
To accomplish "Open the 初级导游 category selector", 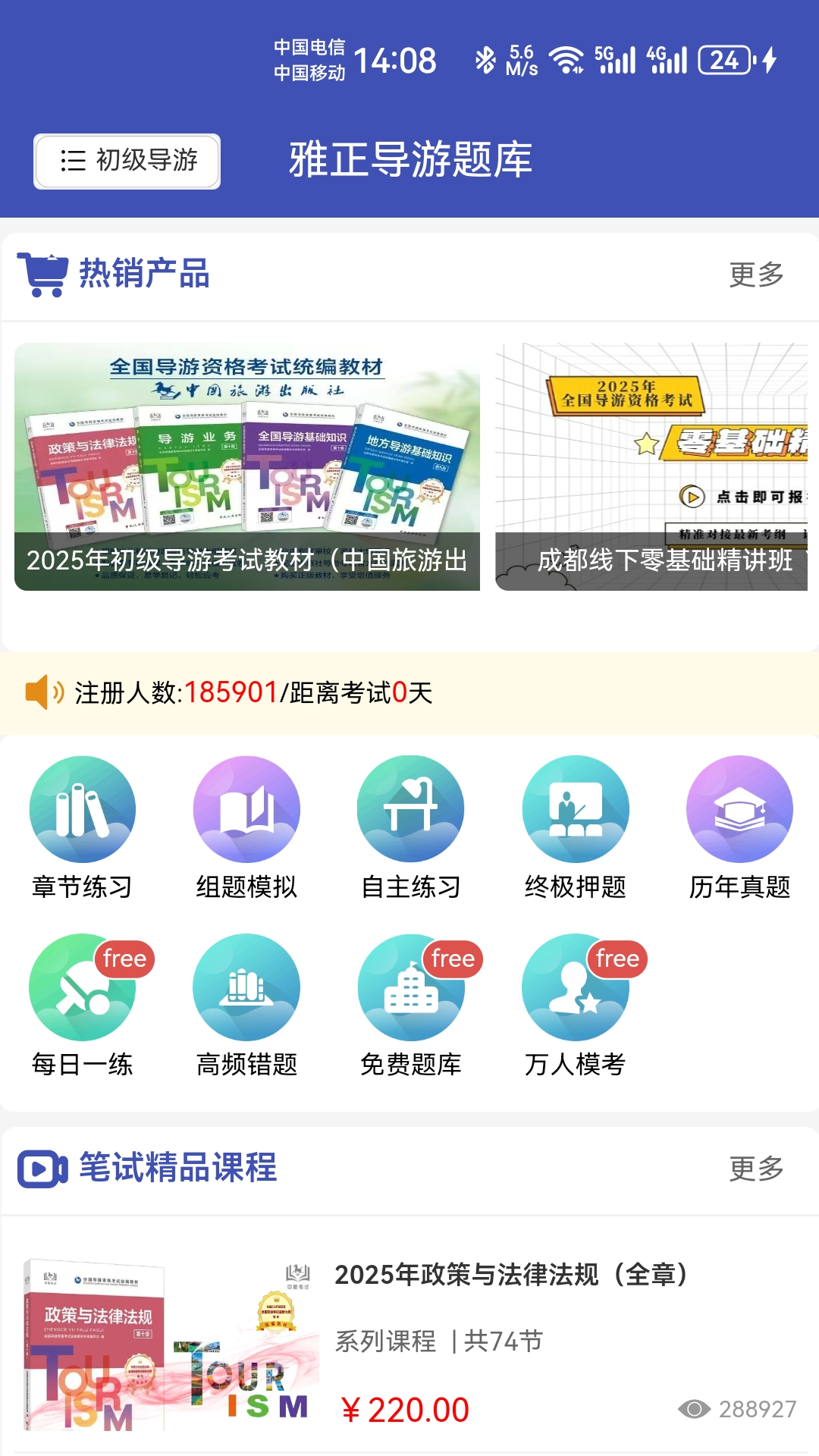I will pyautogui.click(x=125, y=162).
